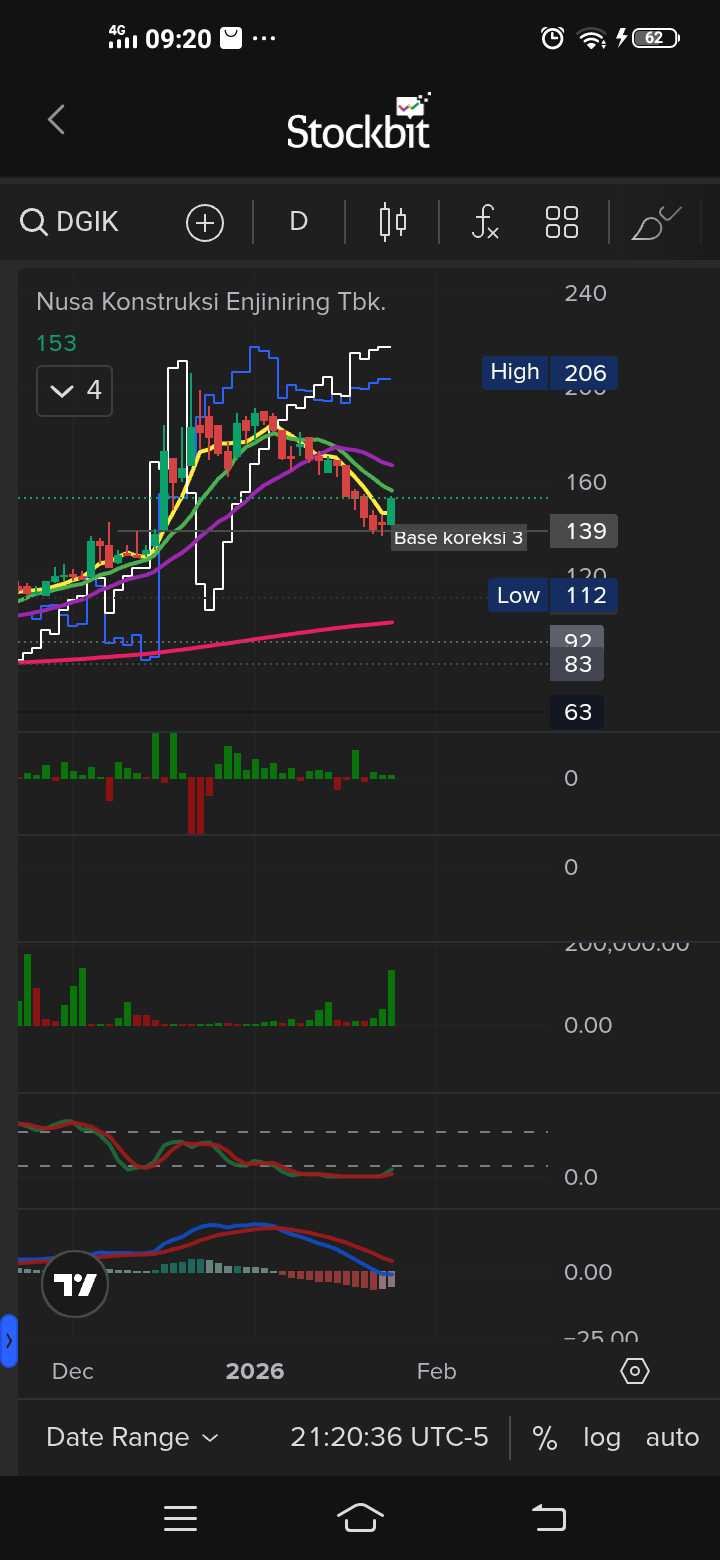The height and width of the screenshot is (1560, 720).
Task: Open the fx indicators menu
Action: [485, 222]
